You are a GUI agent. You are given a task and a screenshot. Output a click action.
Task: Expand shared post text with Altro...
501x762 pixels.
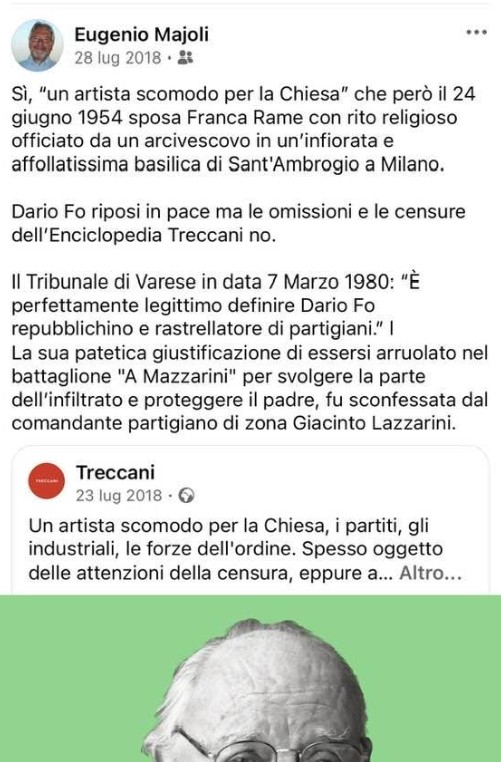[x=430, y=573]
